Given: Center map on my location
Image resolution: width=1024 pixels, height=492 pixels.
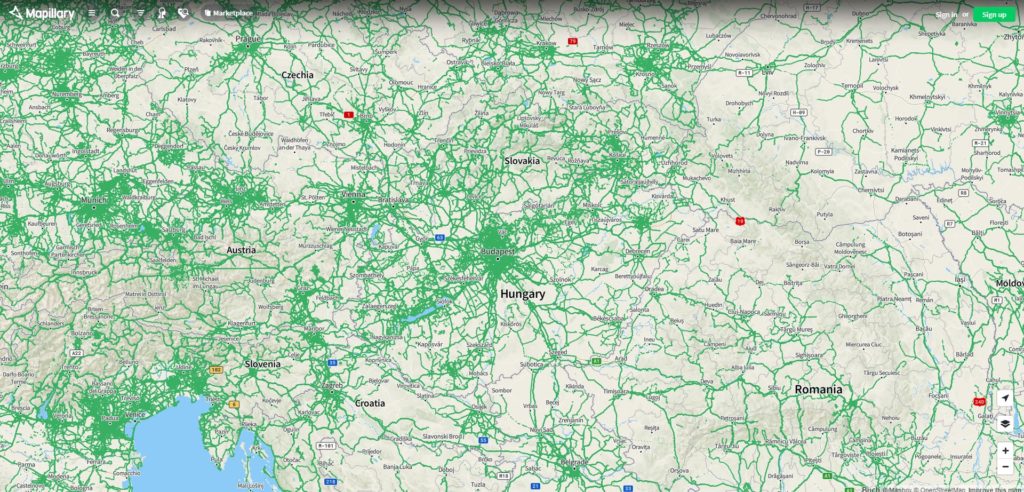Looking at the screenshot, I should tap(1005, 399).
